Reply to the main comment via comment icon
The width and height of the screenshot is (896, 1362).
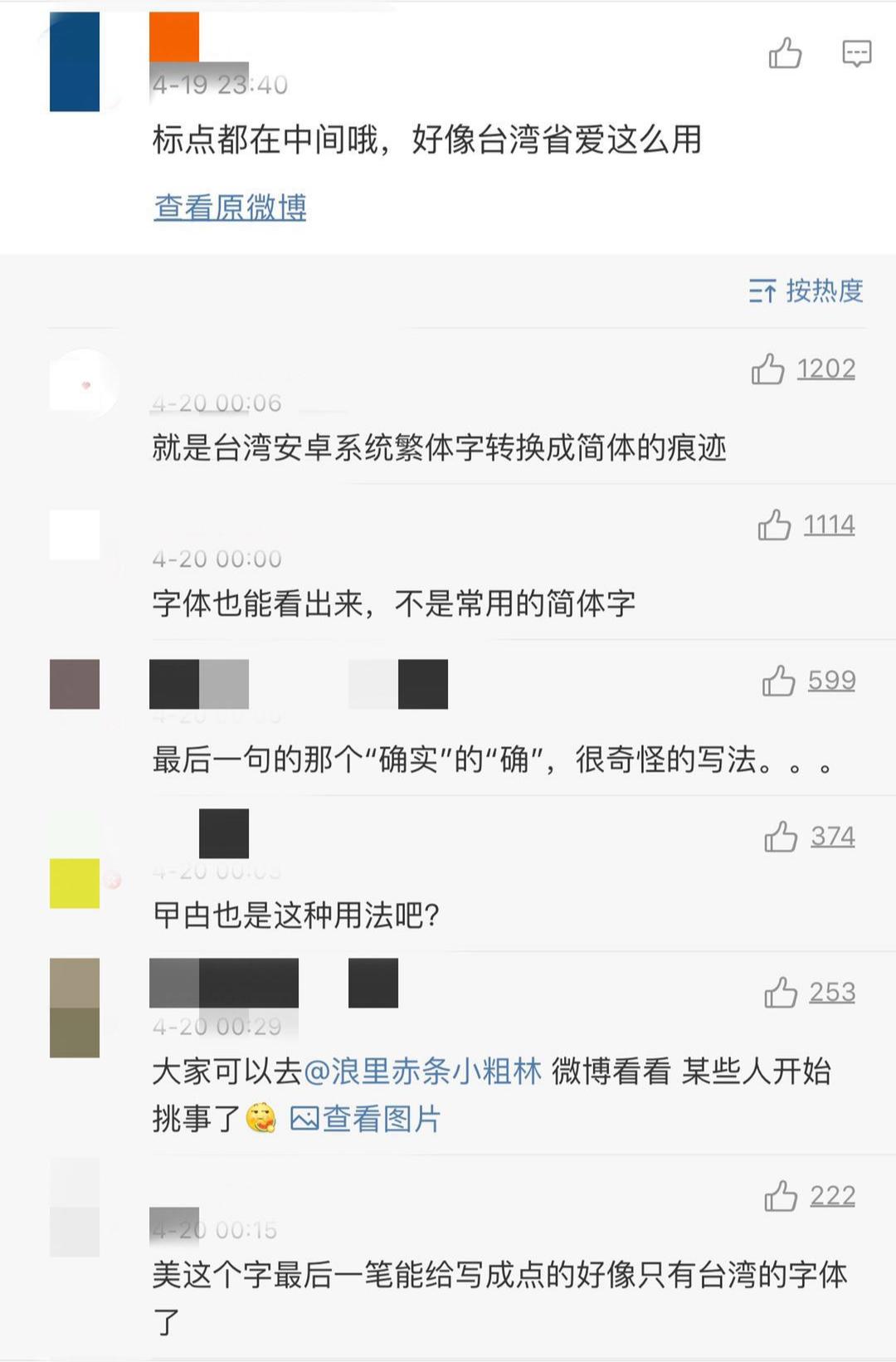856,54
